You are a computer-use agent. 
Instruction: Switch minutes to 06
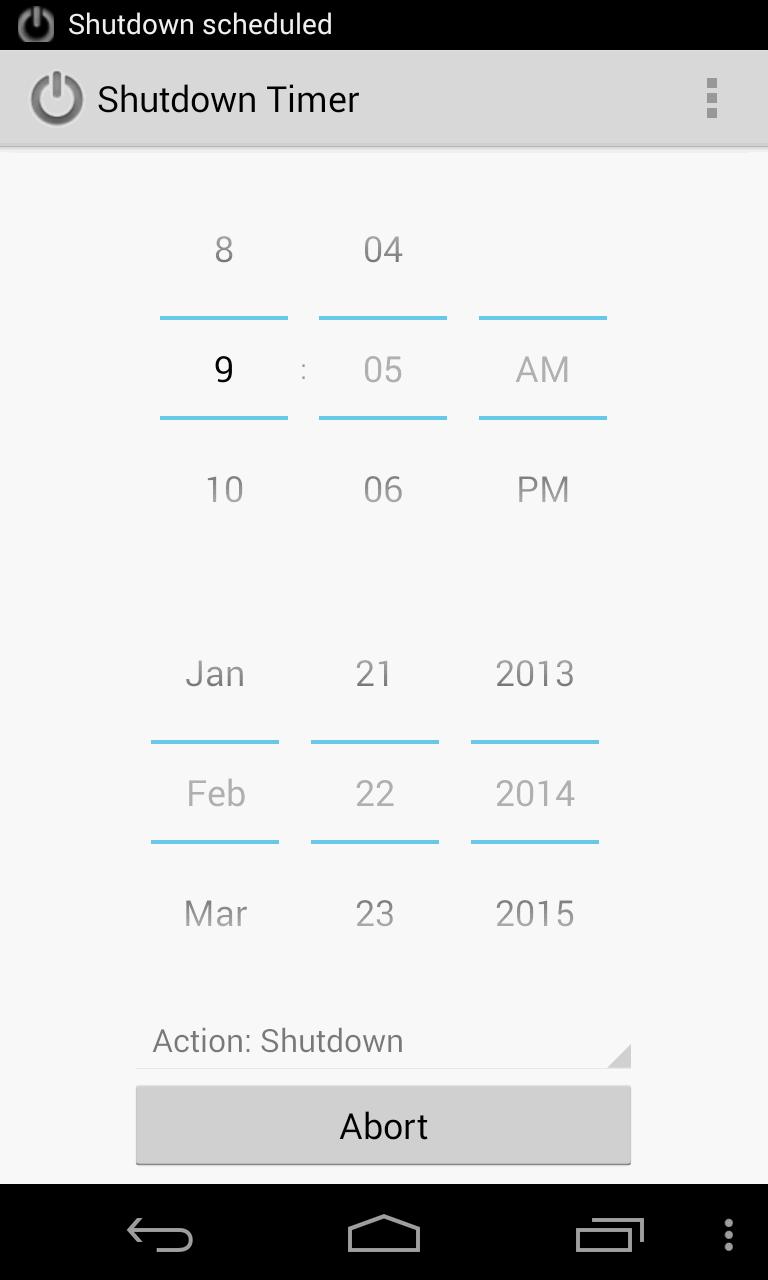coord(383,489)
